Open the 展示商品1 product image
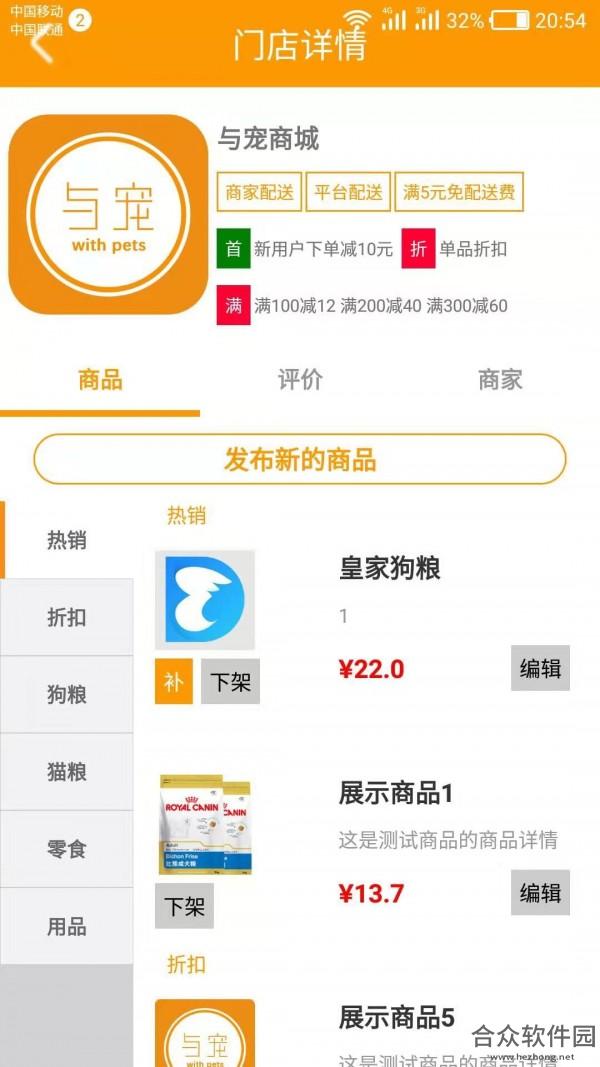 coord(205,824)
